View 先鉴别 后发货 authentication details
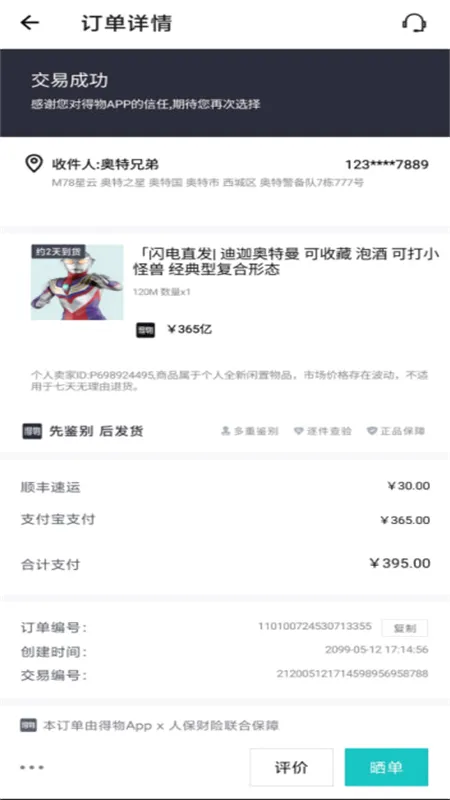 tap(224, 431)
